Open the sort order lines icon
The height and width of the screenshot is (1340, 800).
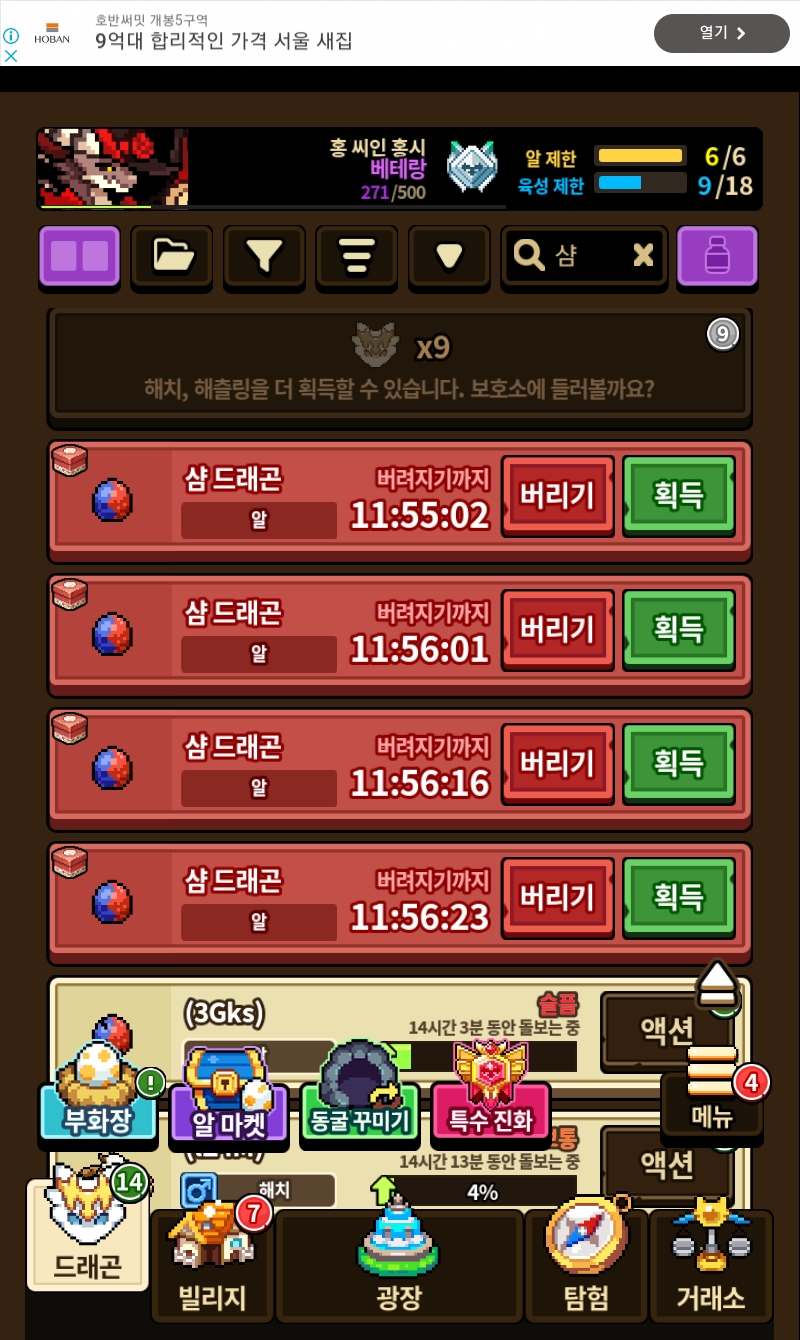(x=356, y=257)
